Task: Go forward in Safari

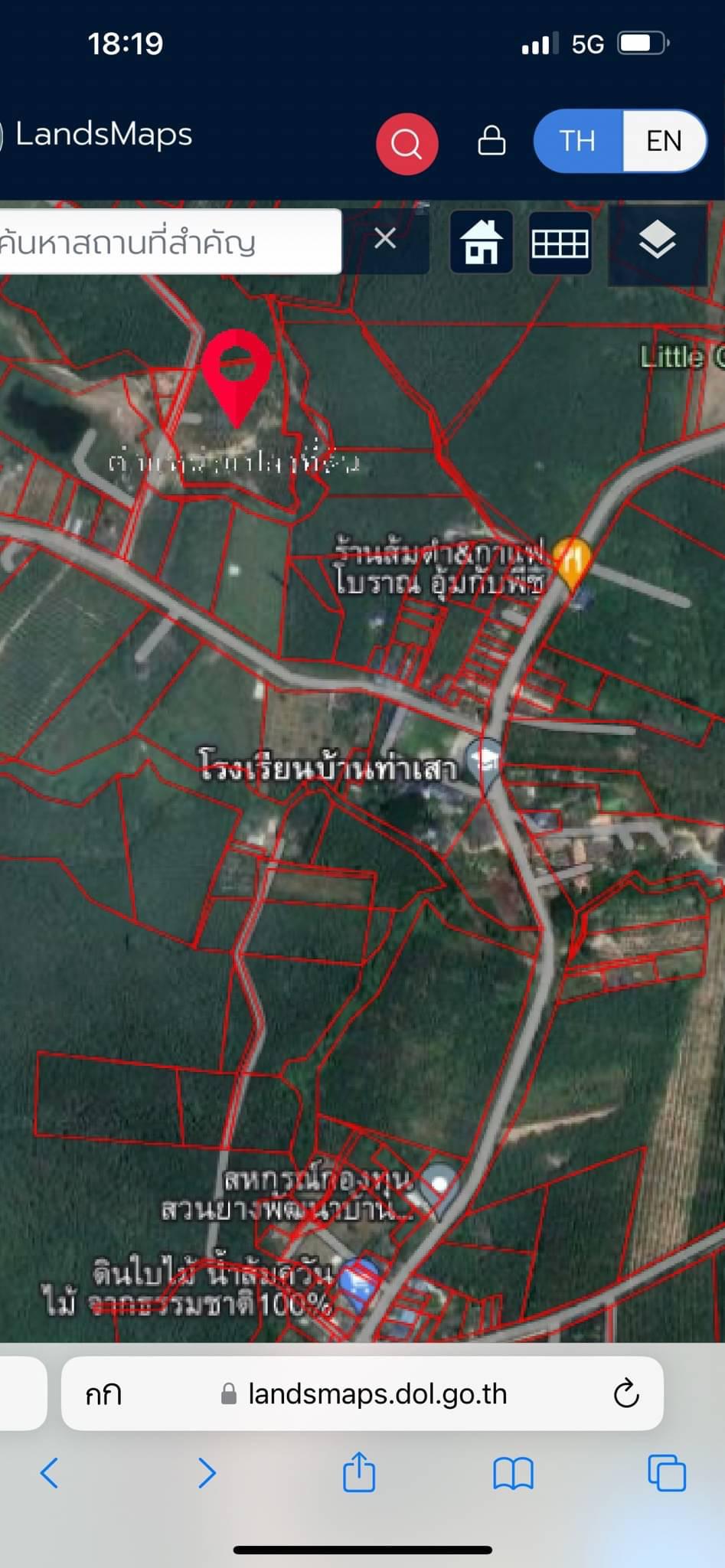Action: tap(207, 1472)
